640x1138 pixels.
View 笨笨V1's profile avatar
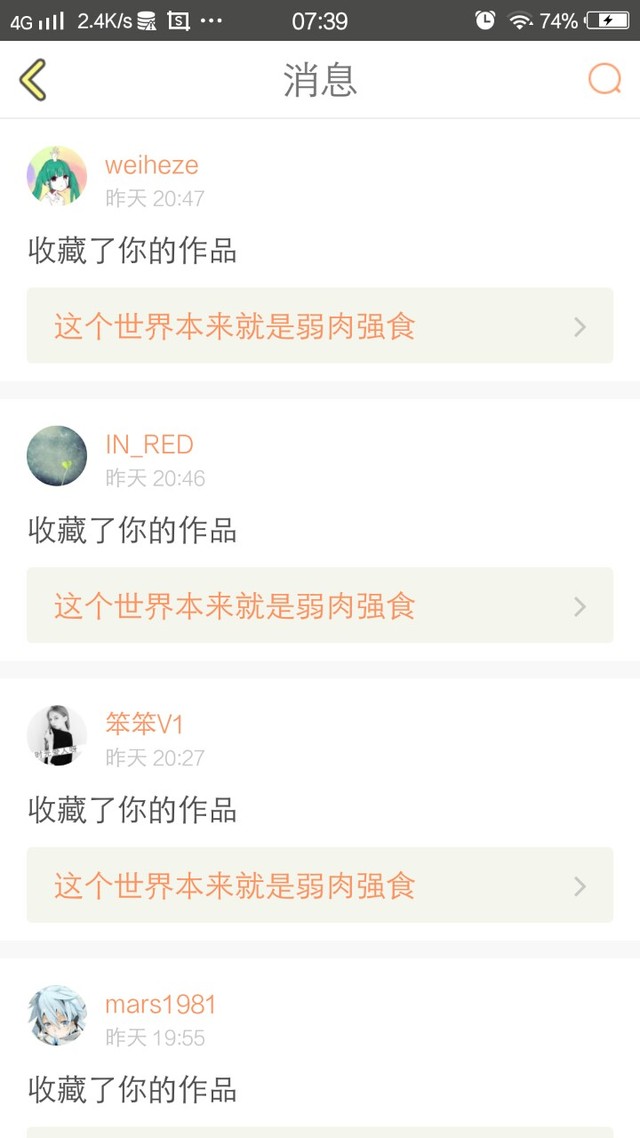[57, 735]
